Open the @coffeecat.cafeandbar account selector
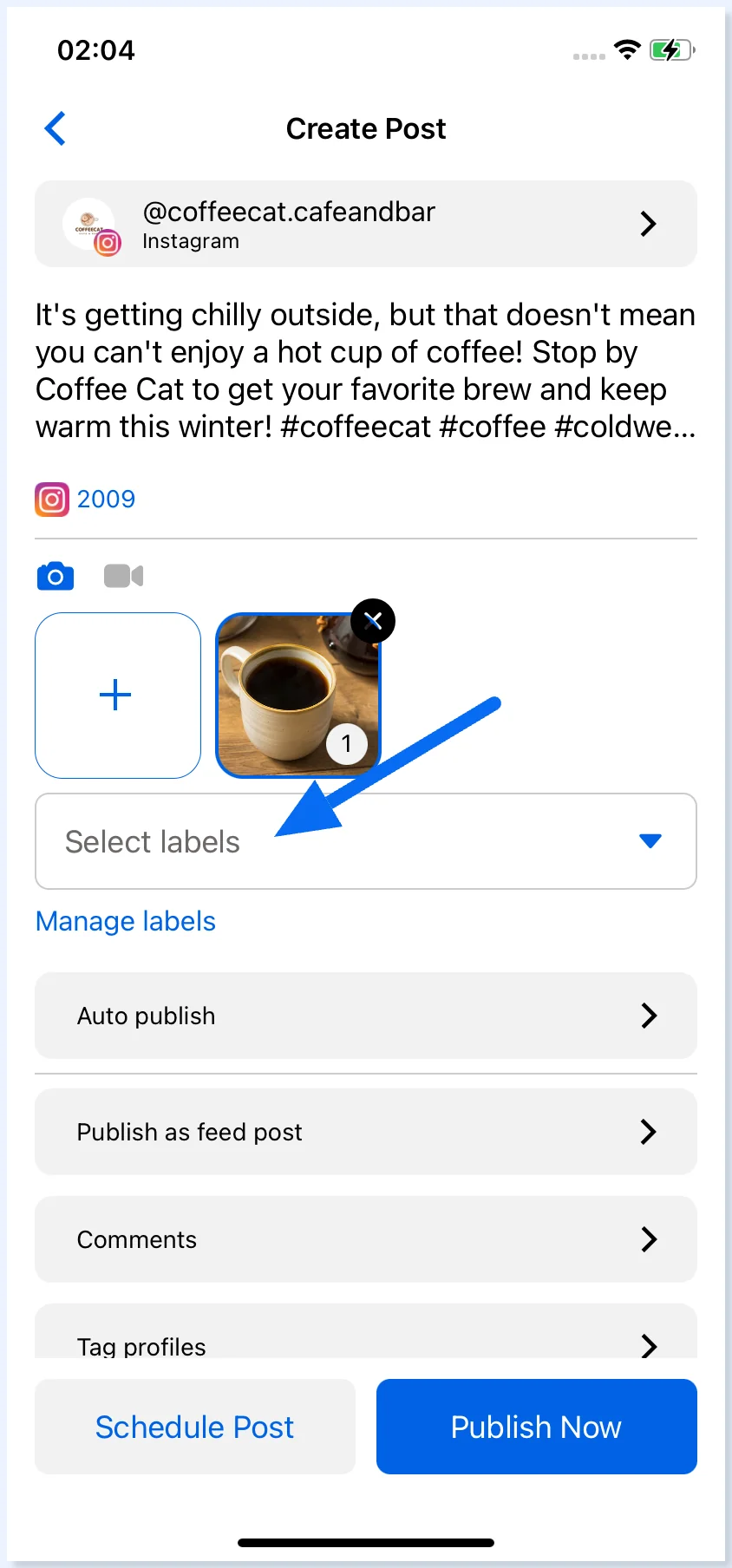Screen dimensions: 732x1568 [x=366, y=224]
